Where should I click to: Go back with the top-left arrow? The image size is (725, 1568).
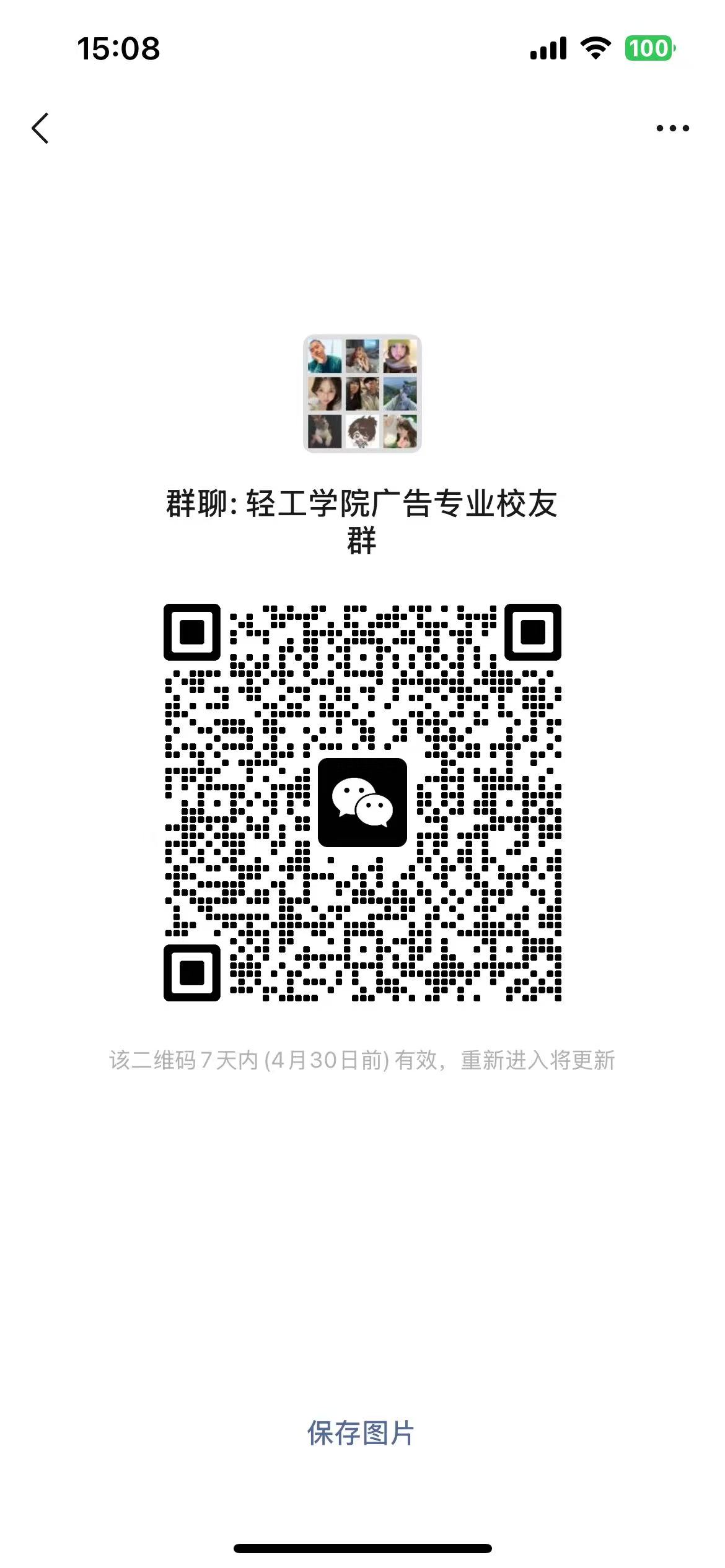tap(40, 129)
